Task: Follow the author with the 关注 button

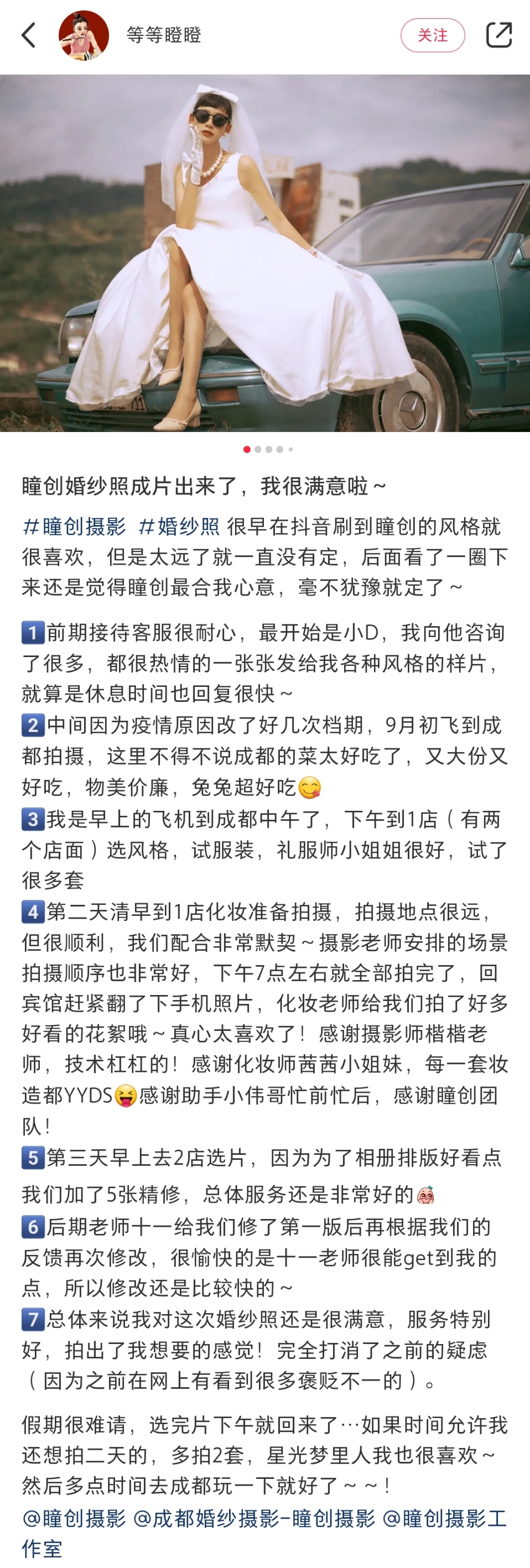Action: [432, 35]
